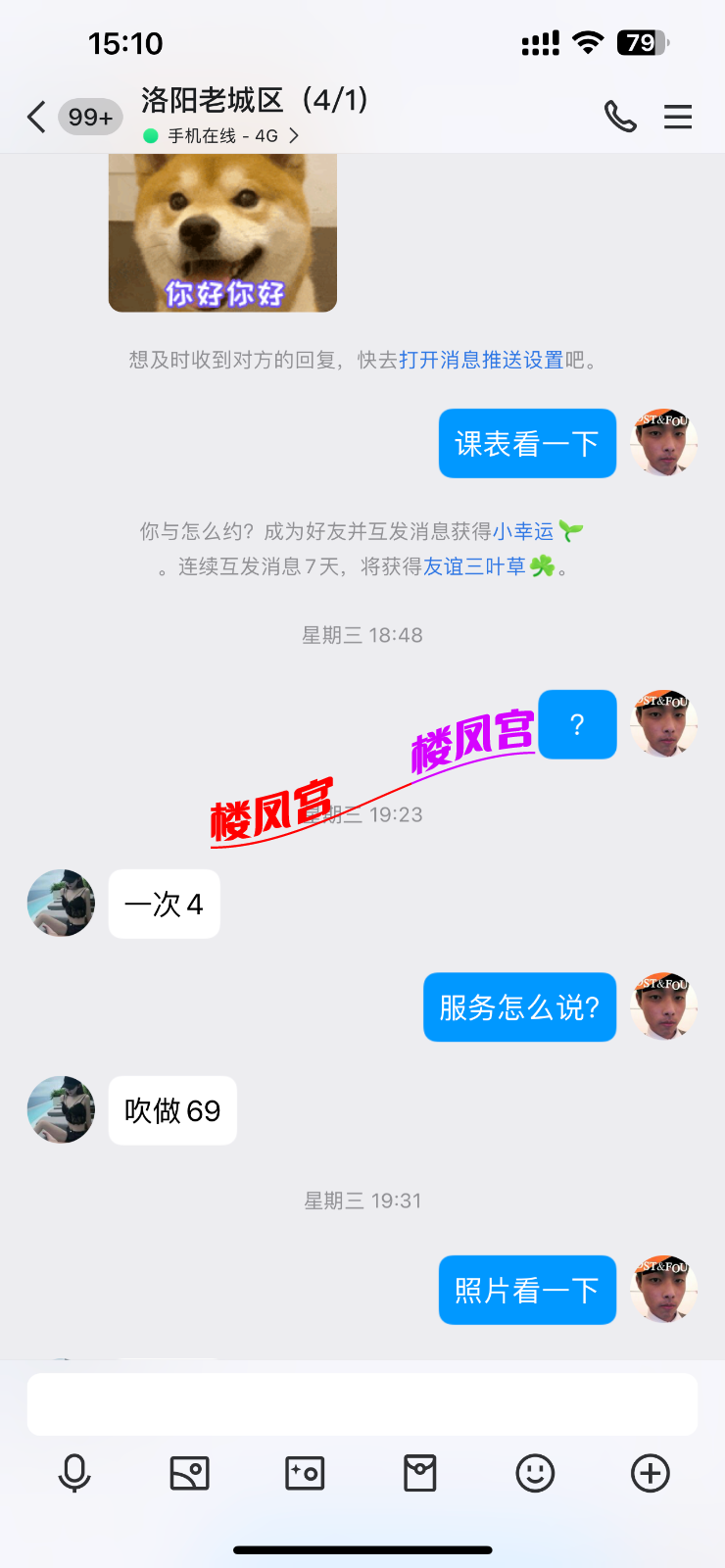Viewport: 725px width, 1568px height.
Task: Tap the microphone icon for voice input
Action: tap(76, 1472)
